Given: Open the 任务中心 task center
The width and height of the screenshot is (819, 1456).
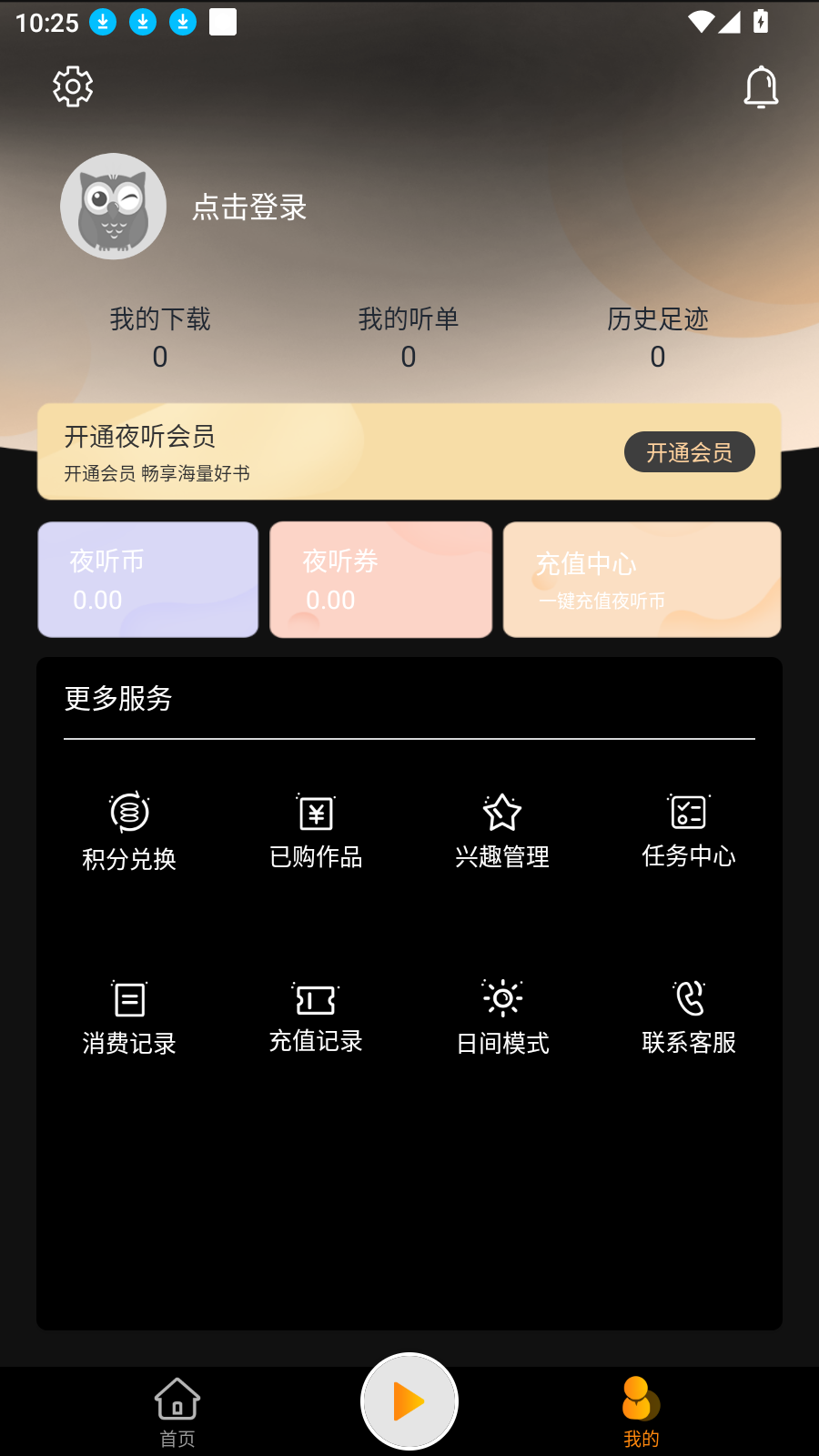Looking at the screenshot, I should point(688,828).
